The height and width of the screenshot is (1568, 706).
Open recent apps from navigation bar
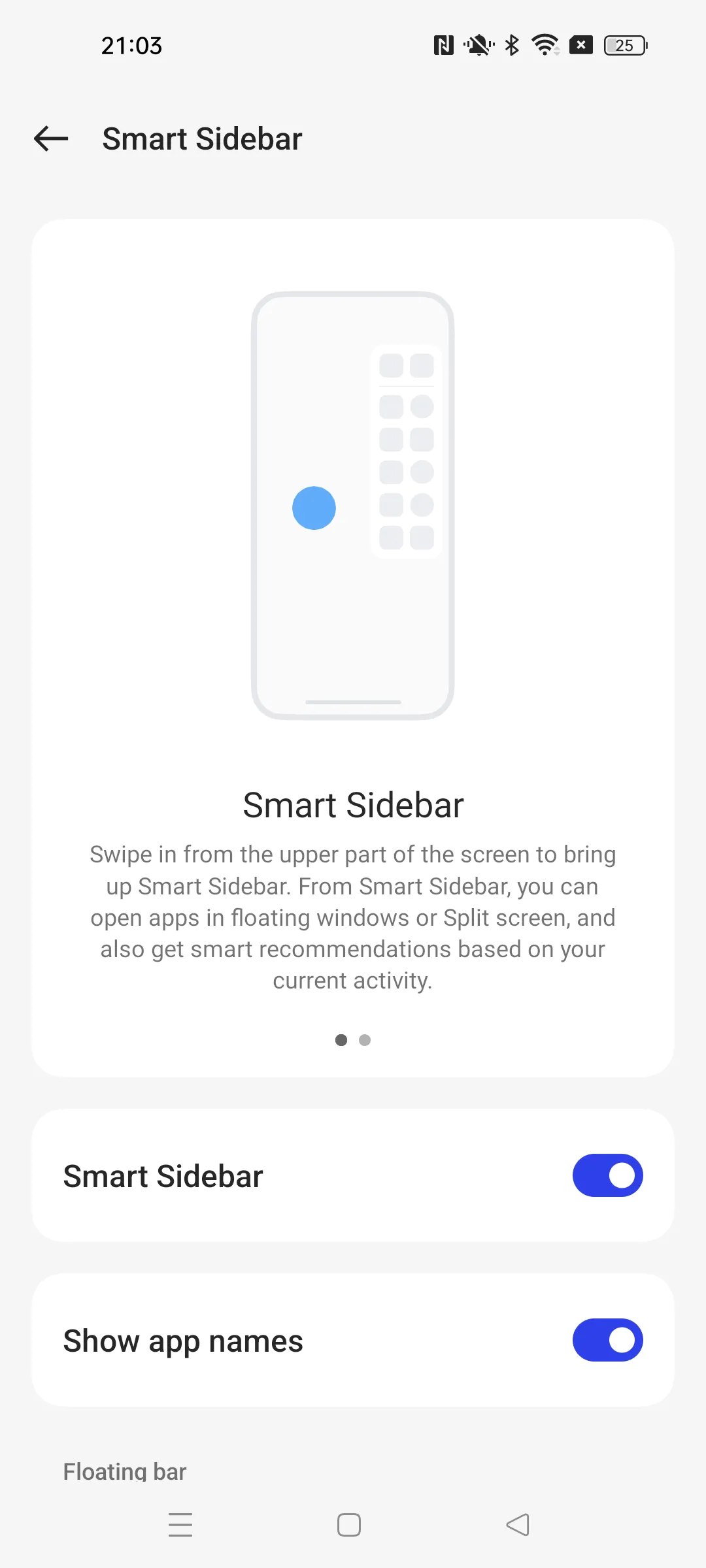(180, 1525)
